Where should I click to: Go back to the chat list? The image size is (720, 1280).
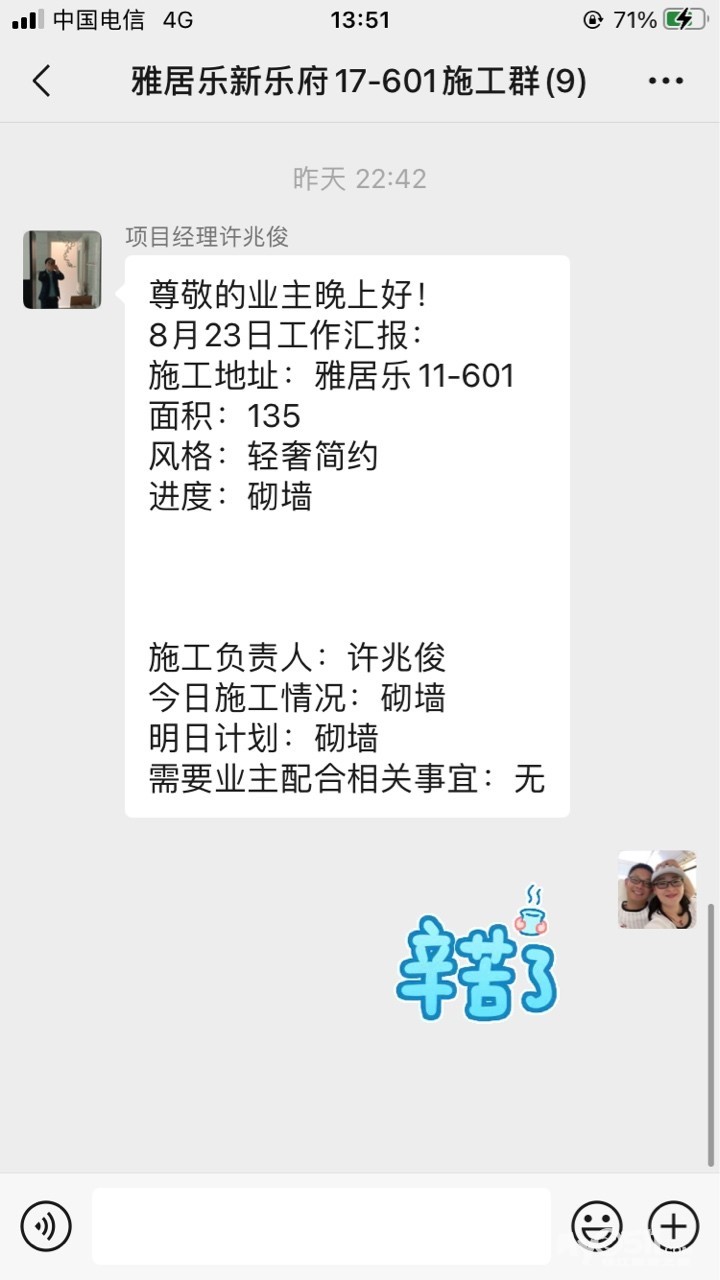(x=41, y=81)
